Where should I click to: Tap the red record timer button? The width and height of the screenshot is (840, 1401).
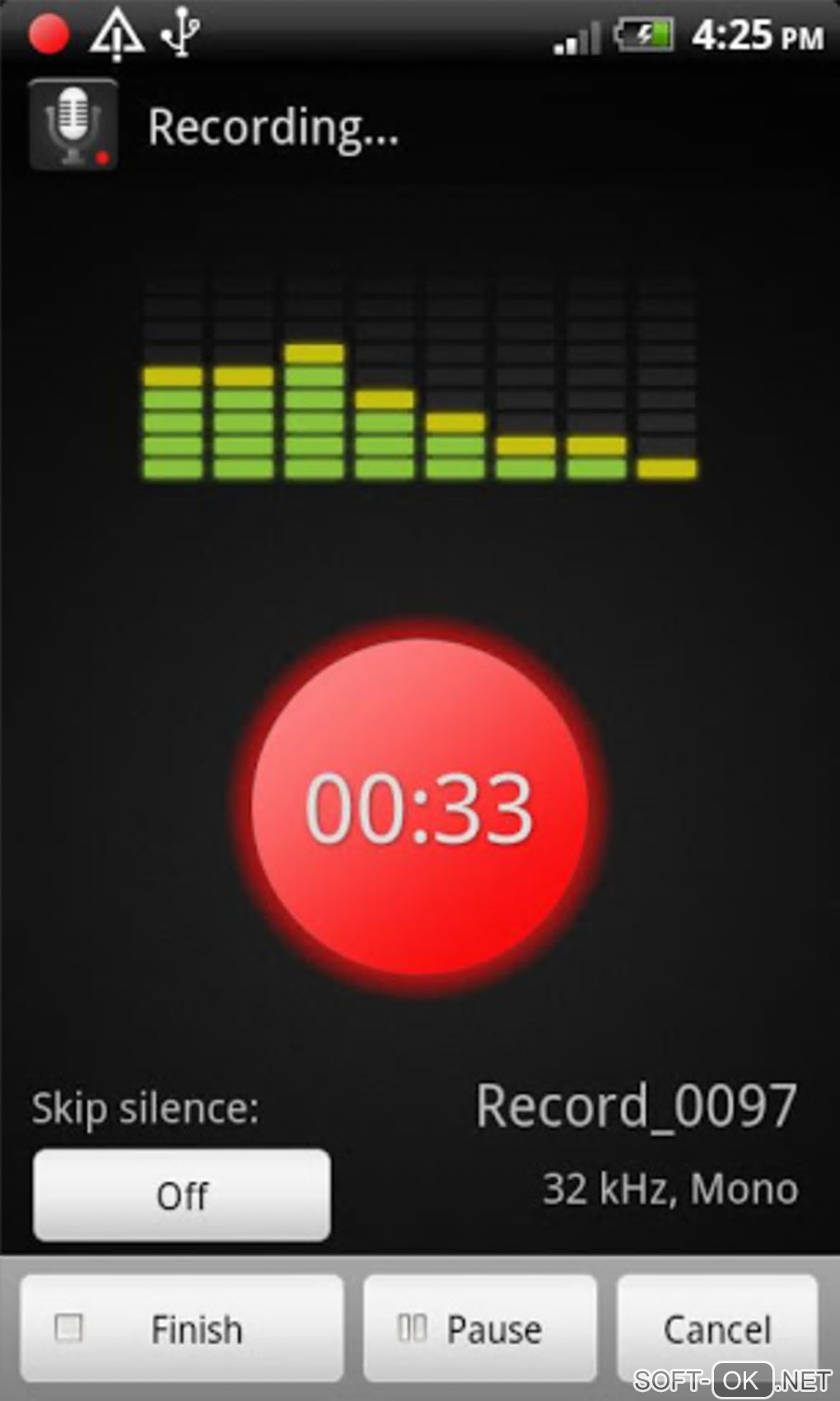[x=419, y=807]
